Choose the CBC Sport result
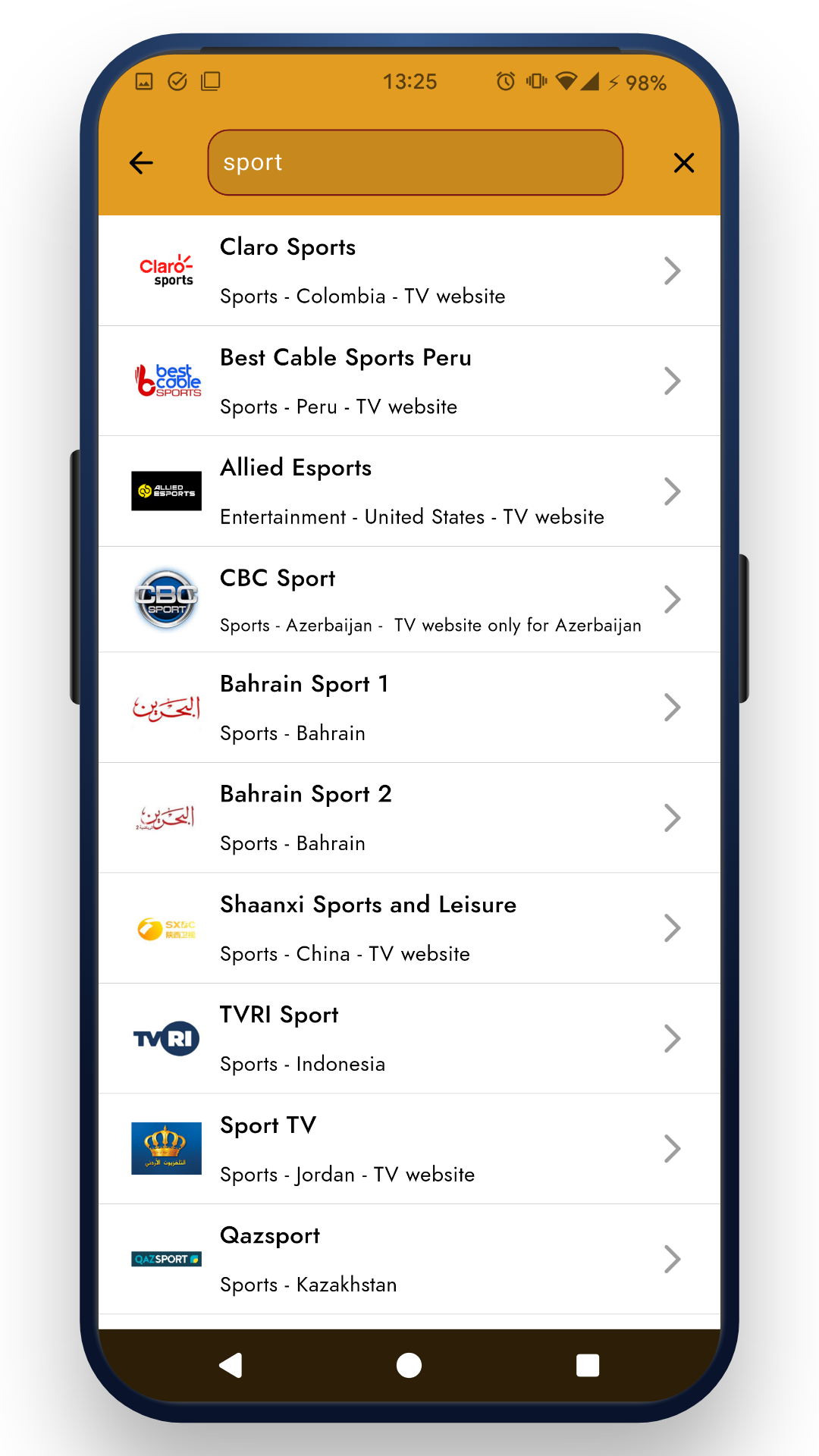The width and height of the screenshot is (819, 1456). point(409,599)
